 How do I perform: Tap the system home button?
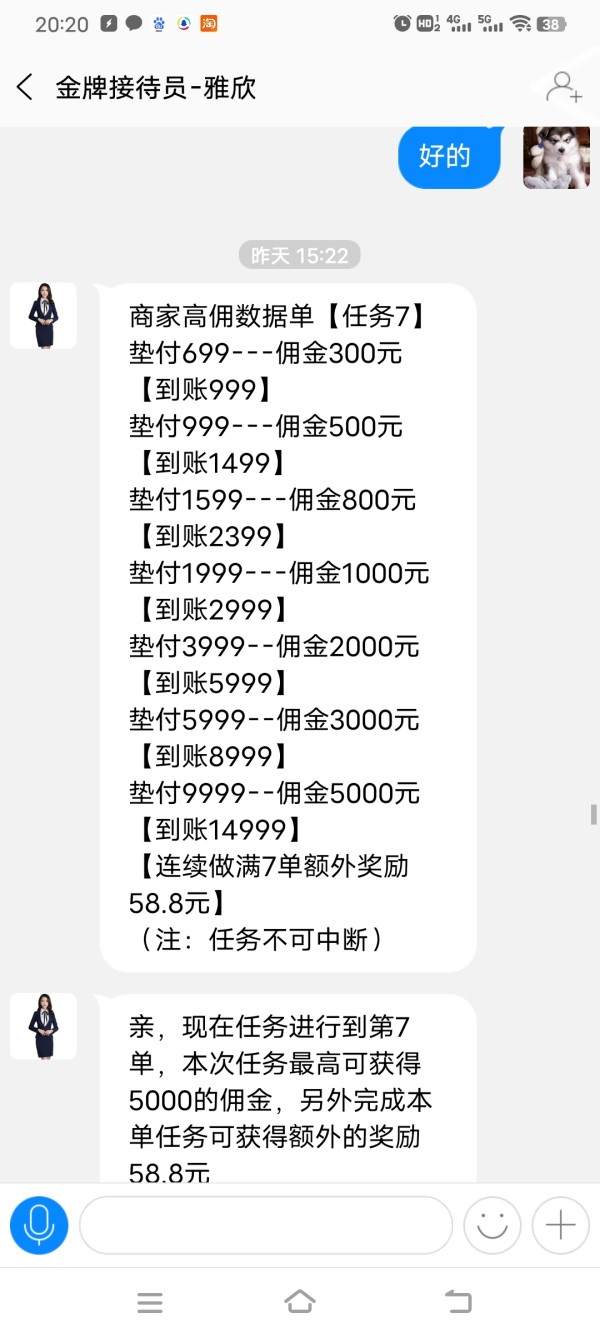coord(299,1302)
